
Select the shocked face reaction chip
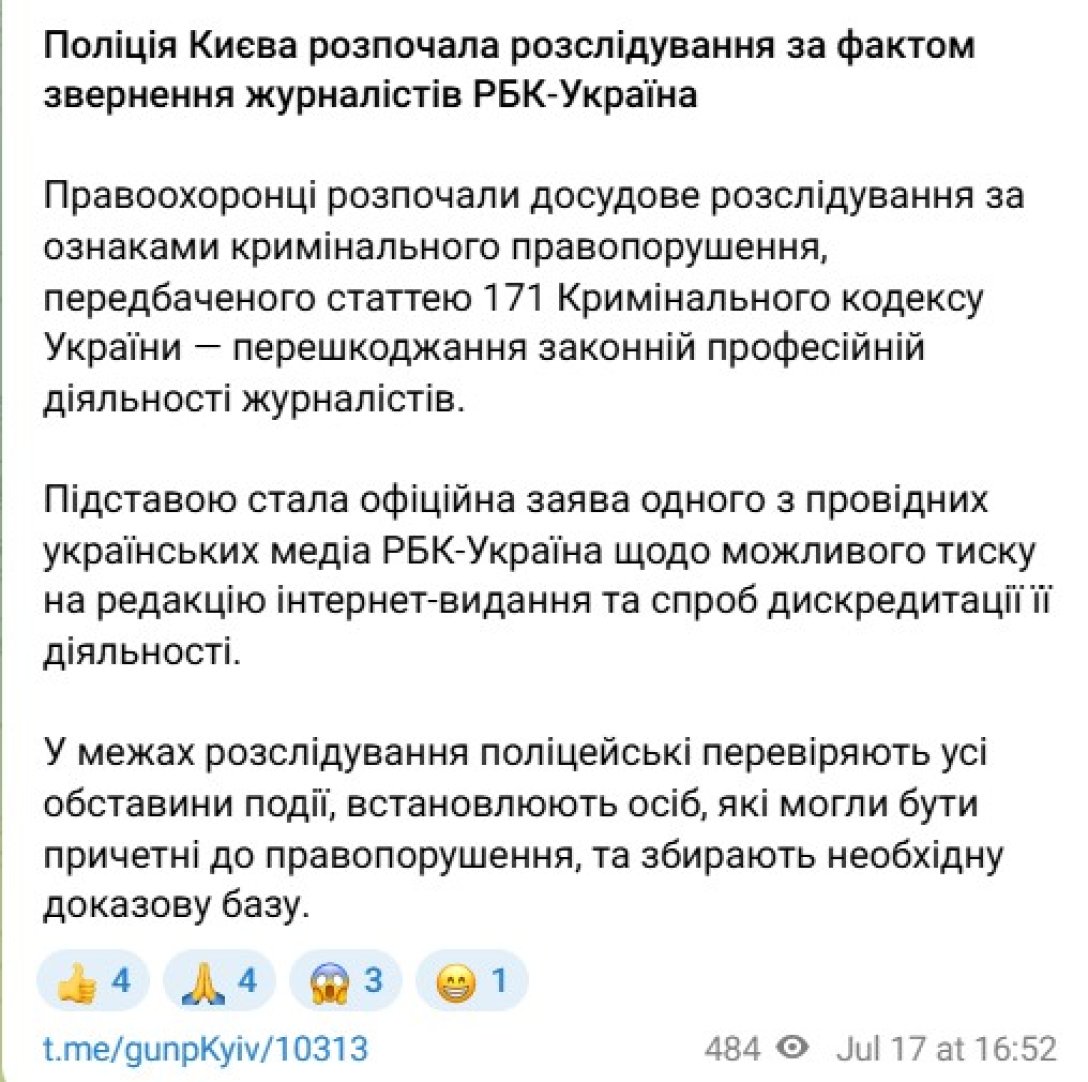click(x=345, y=981)
